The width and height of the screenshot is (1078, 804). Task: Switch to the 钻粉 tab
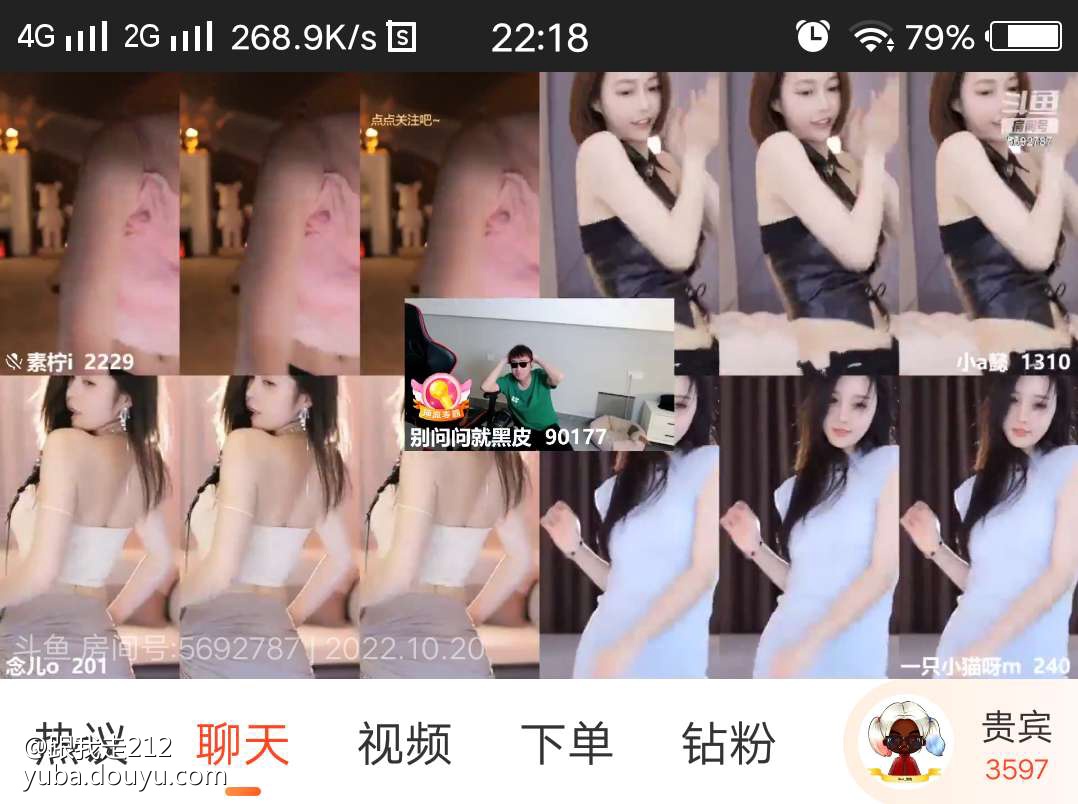pos(728,743)
